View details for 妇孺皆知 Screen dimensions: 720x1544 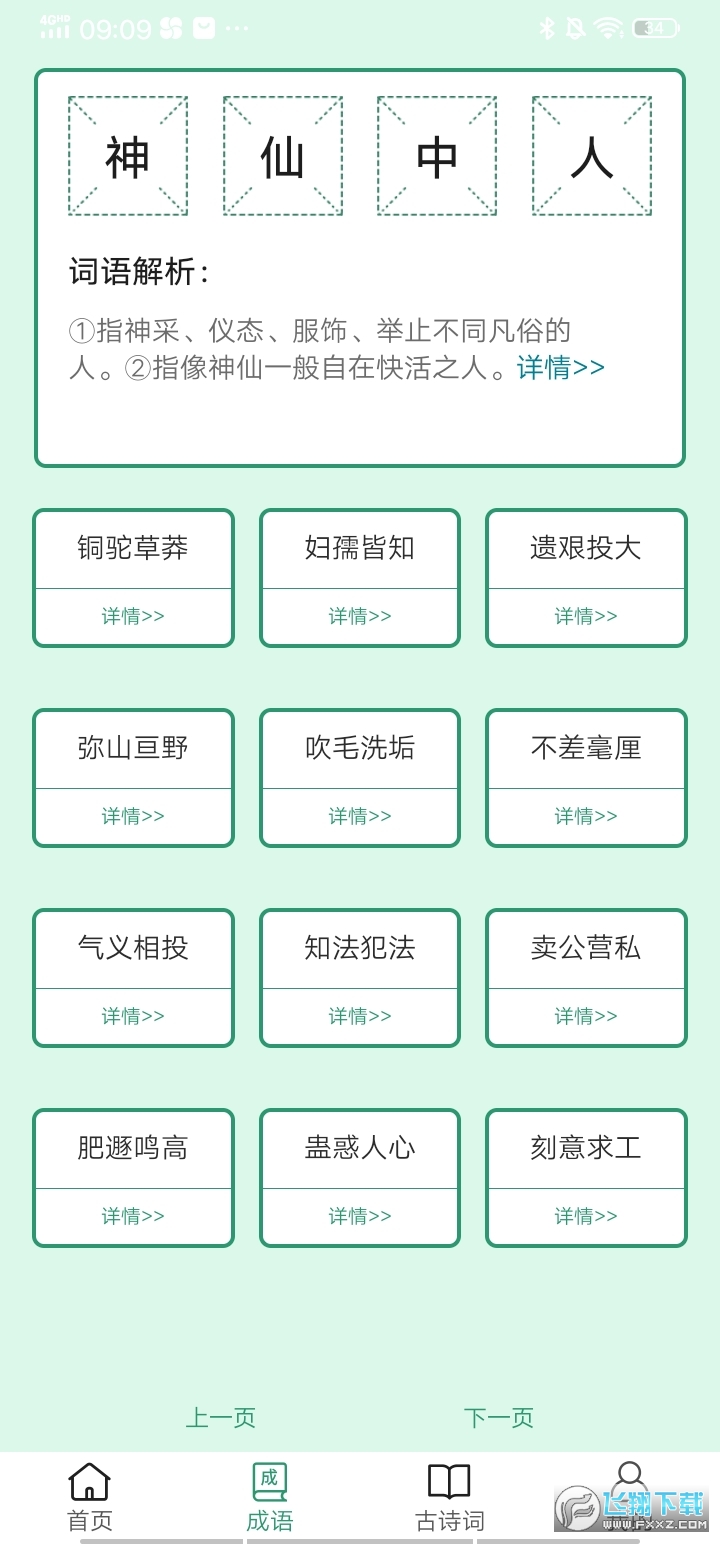pyautogui.click(x=359, y=616)
